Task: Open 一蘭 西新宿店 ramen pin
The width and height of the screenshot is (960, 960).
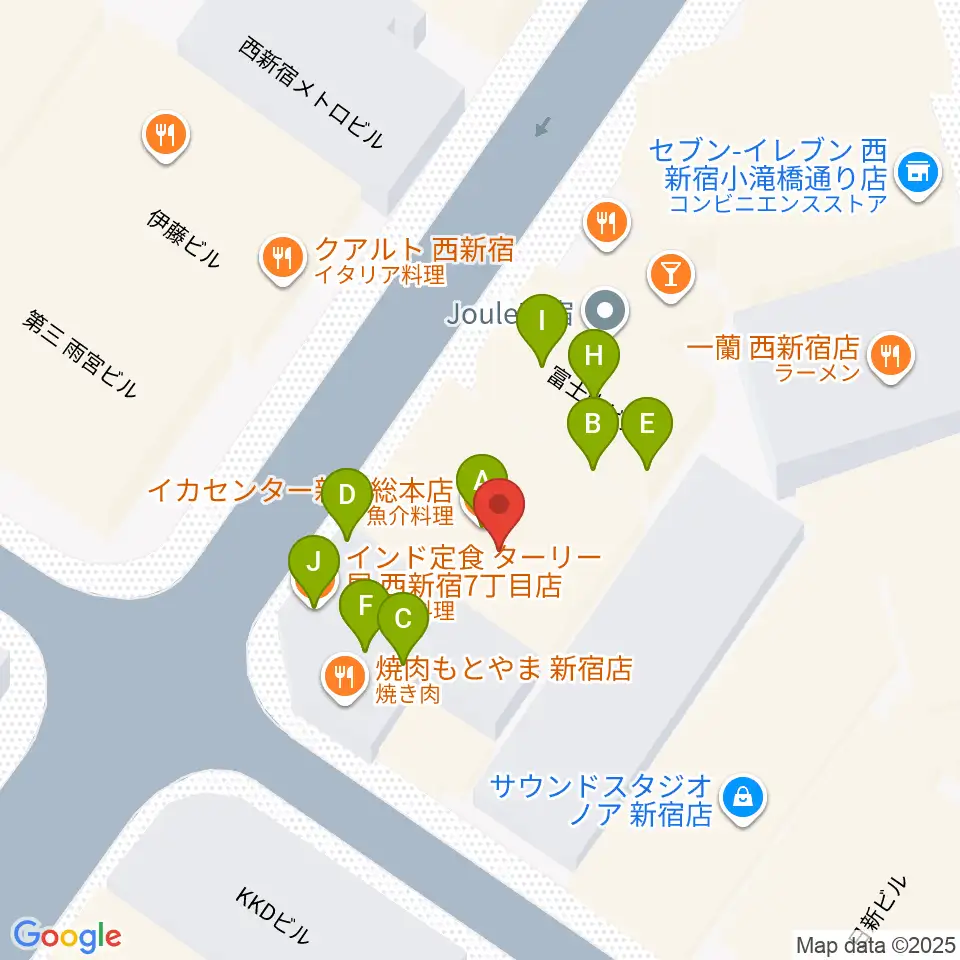Action: coord(891,358)
